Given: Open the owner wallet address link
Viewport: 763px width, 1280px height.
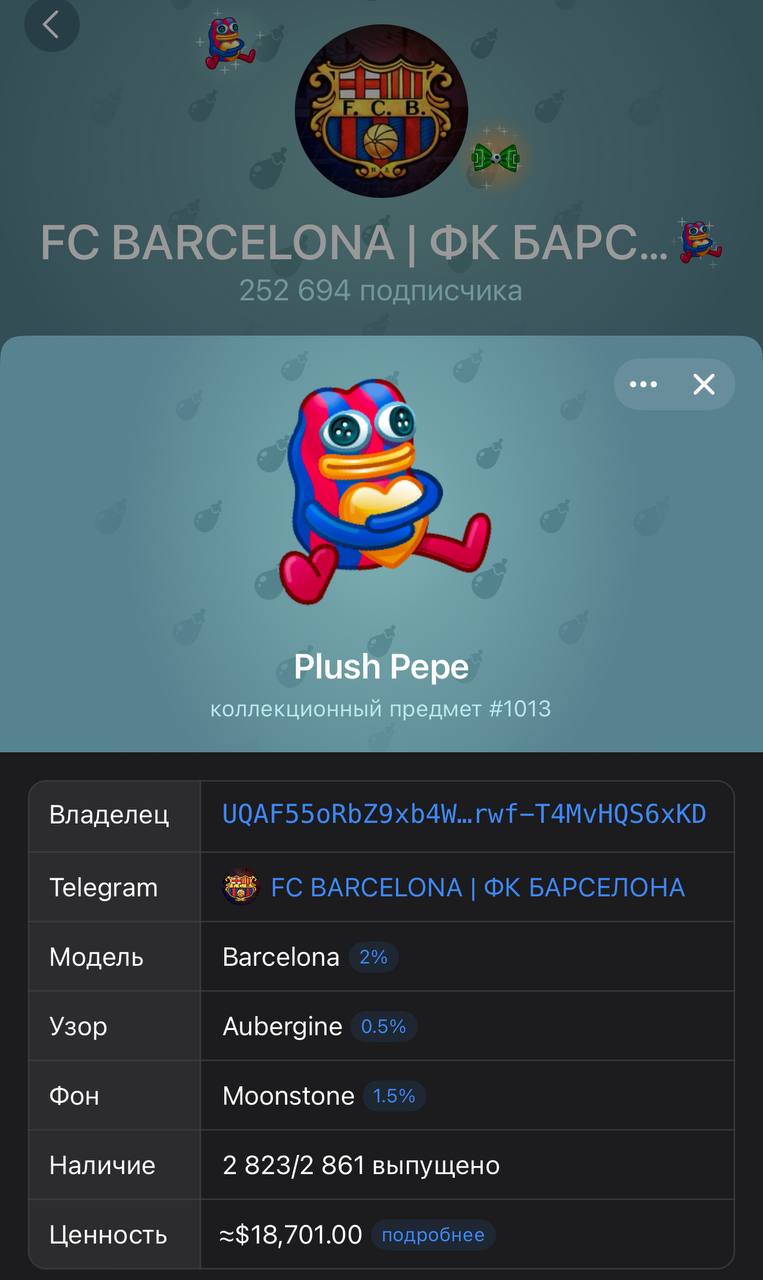Looking at the screenshot, I should [x=464, y=814].
